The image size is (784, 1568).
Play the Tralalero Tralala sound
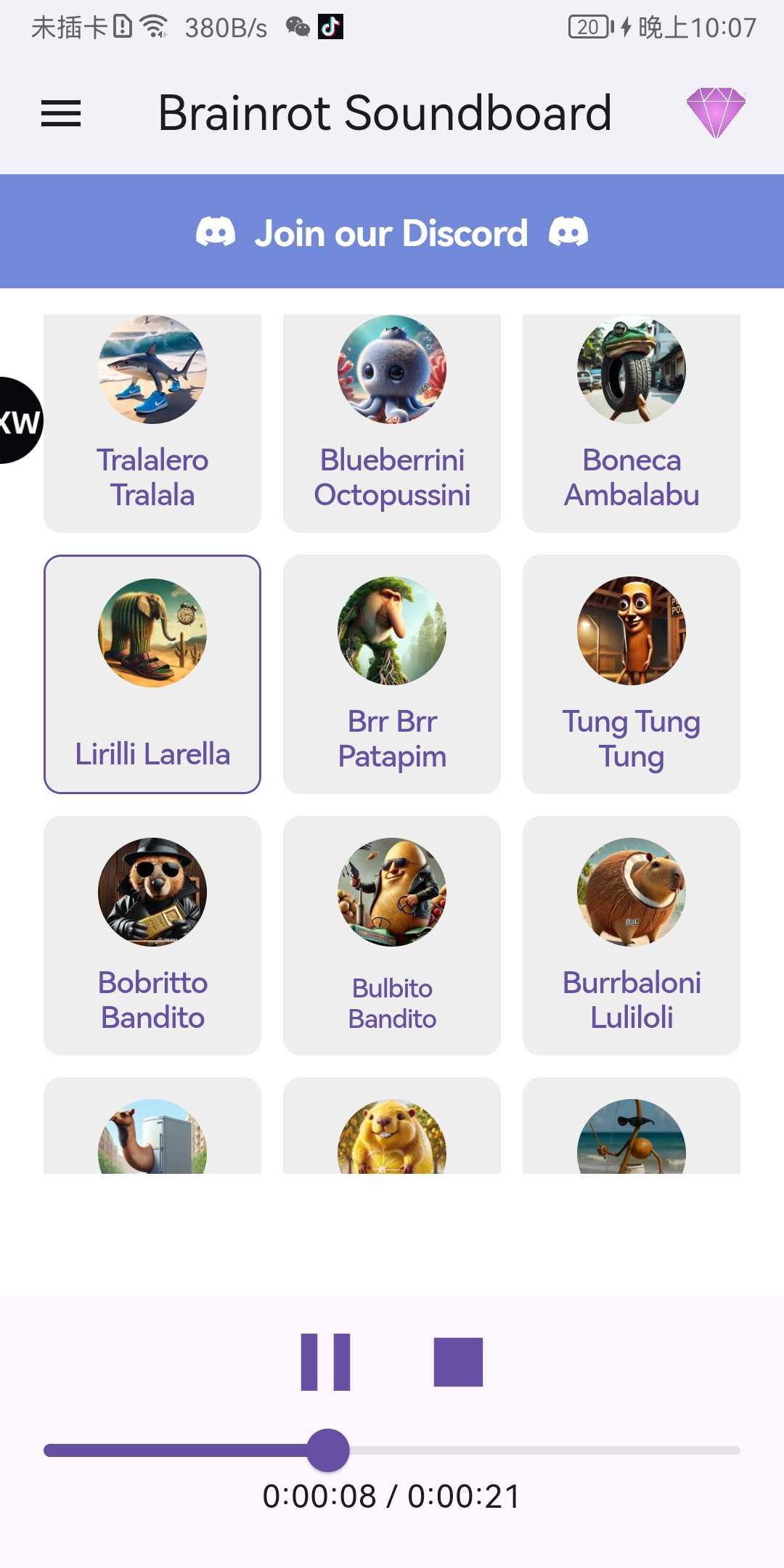(152, 423)
